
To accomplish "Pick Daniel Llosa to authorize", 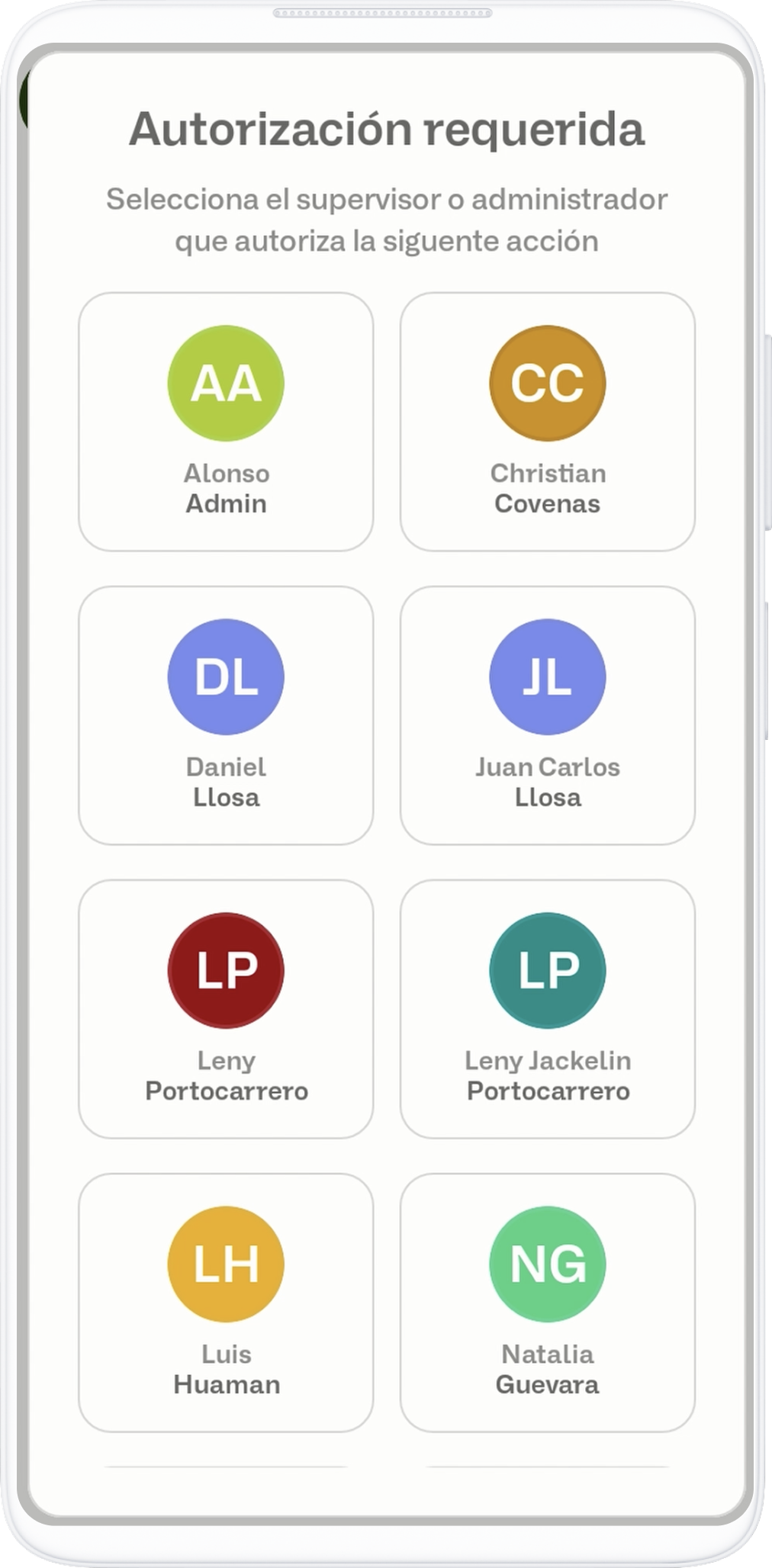I will click(226, 715).
